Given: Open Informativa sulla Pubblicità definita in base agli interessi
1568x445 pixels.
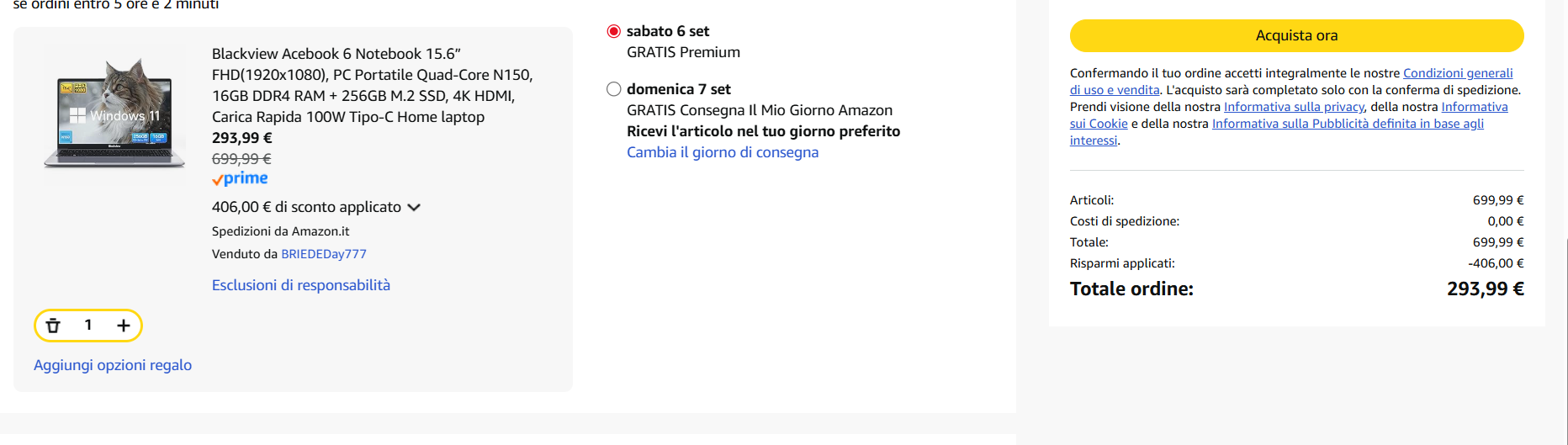Looking at the screenshot, I should 1347,124.
